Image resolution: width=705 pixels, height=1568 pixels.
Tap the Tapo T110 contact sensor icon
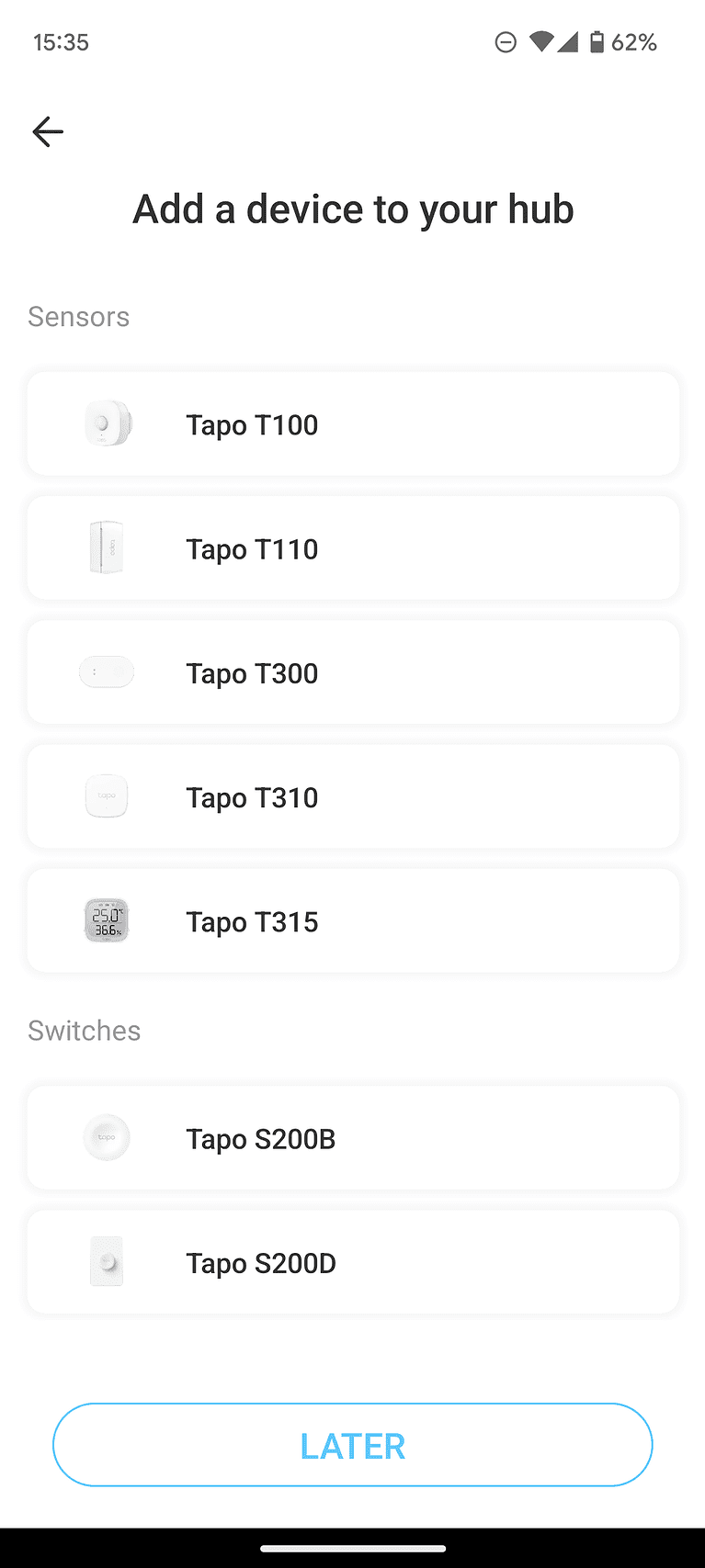click(107, 547)
